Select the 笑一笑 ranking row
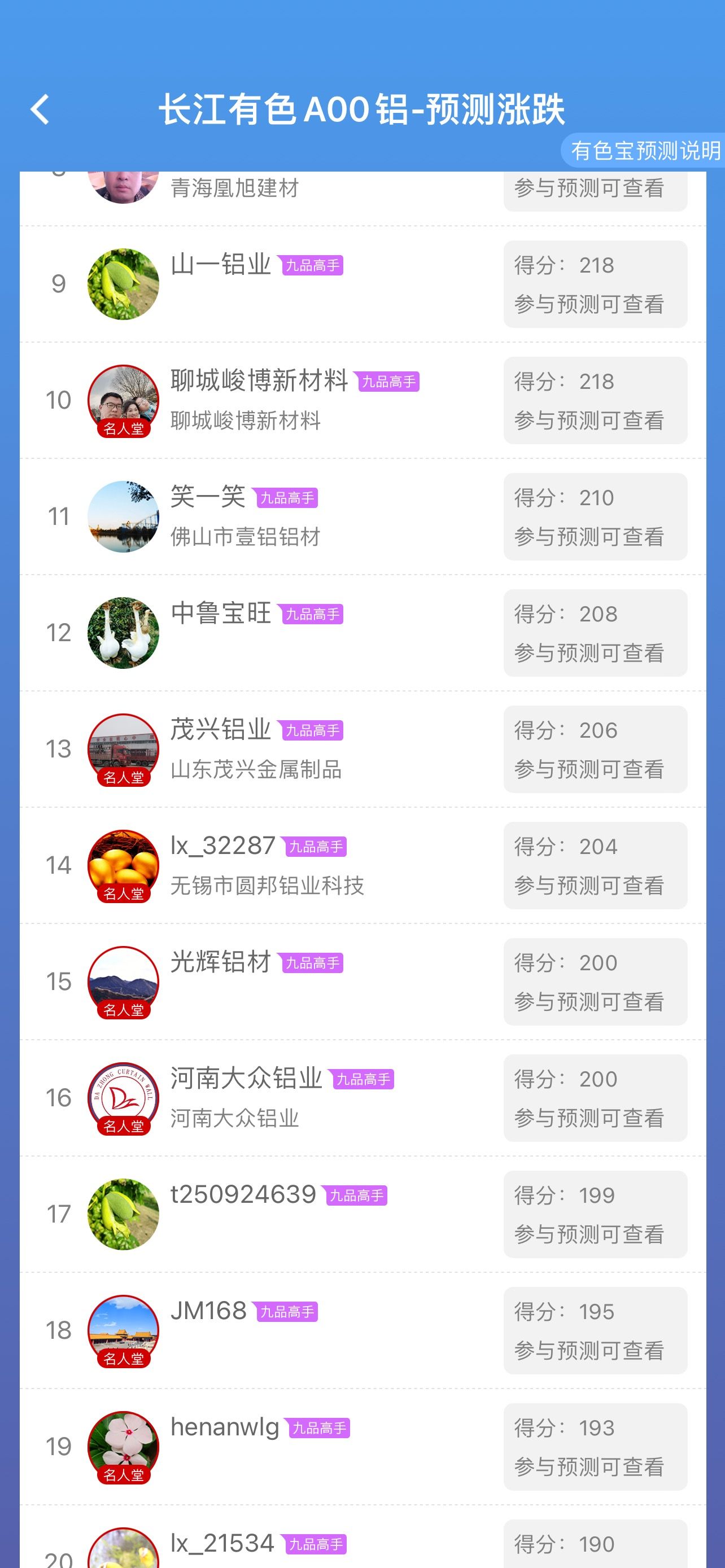The image size is (725, 1568). click(363, 517)
